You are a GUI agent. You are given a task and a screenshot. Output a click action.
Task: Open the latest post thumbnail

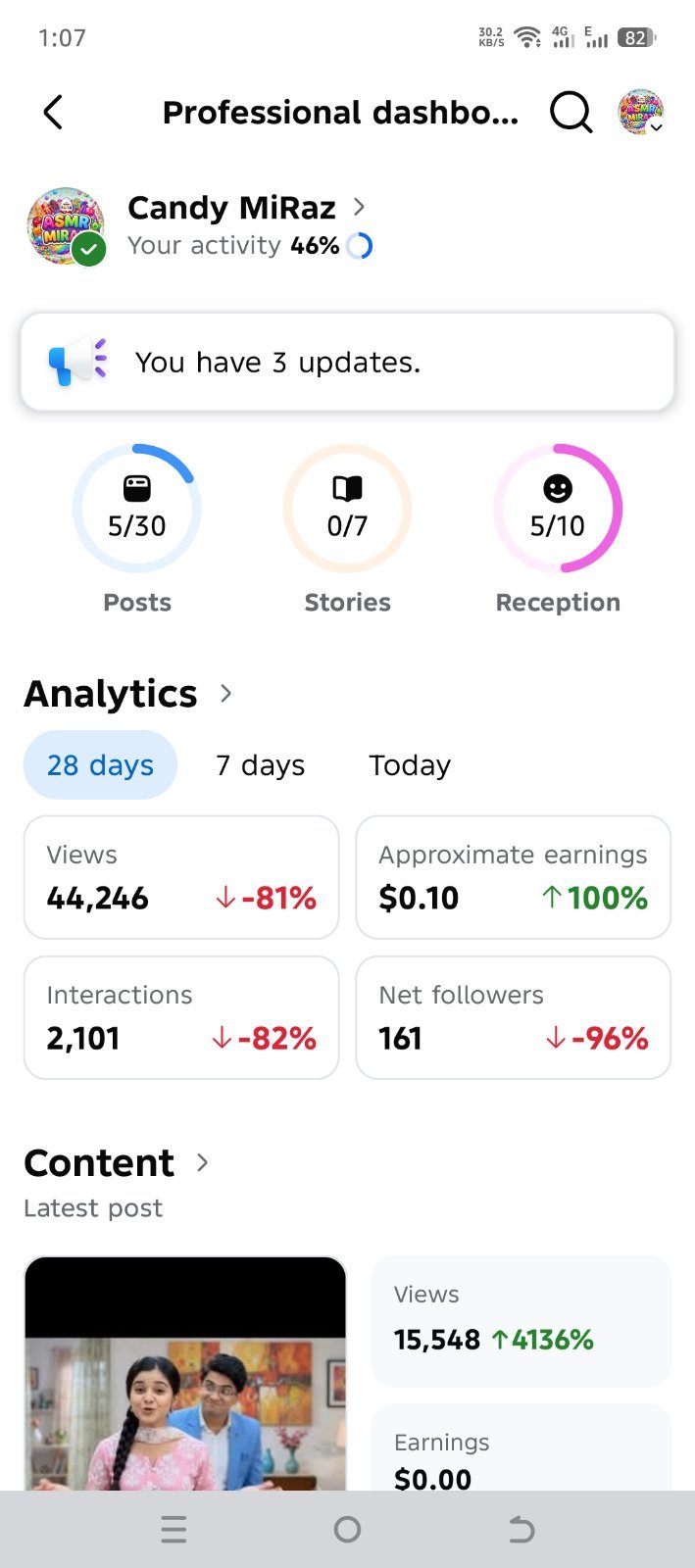185,1373
